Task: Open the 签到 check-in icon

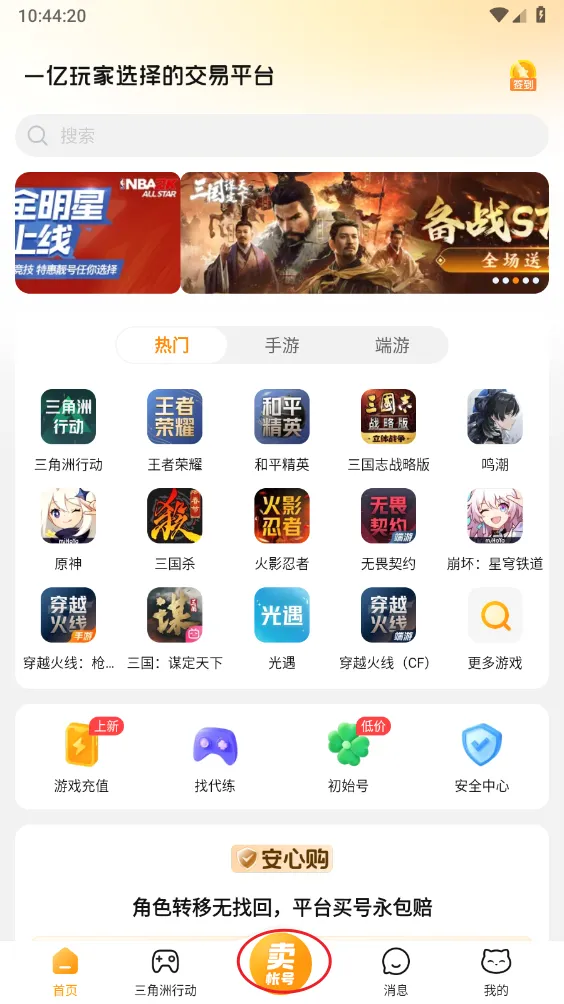Action: [522, 76]
